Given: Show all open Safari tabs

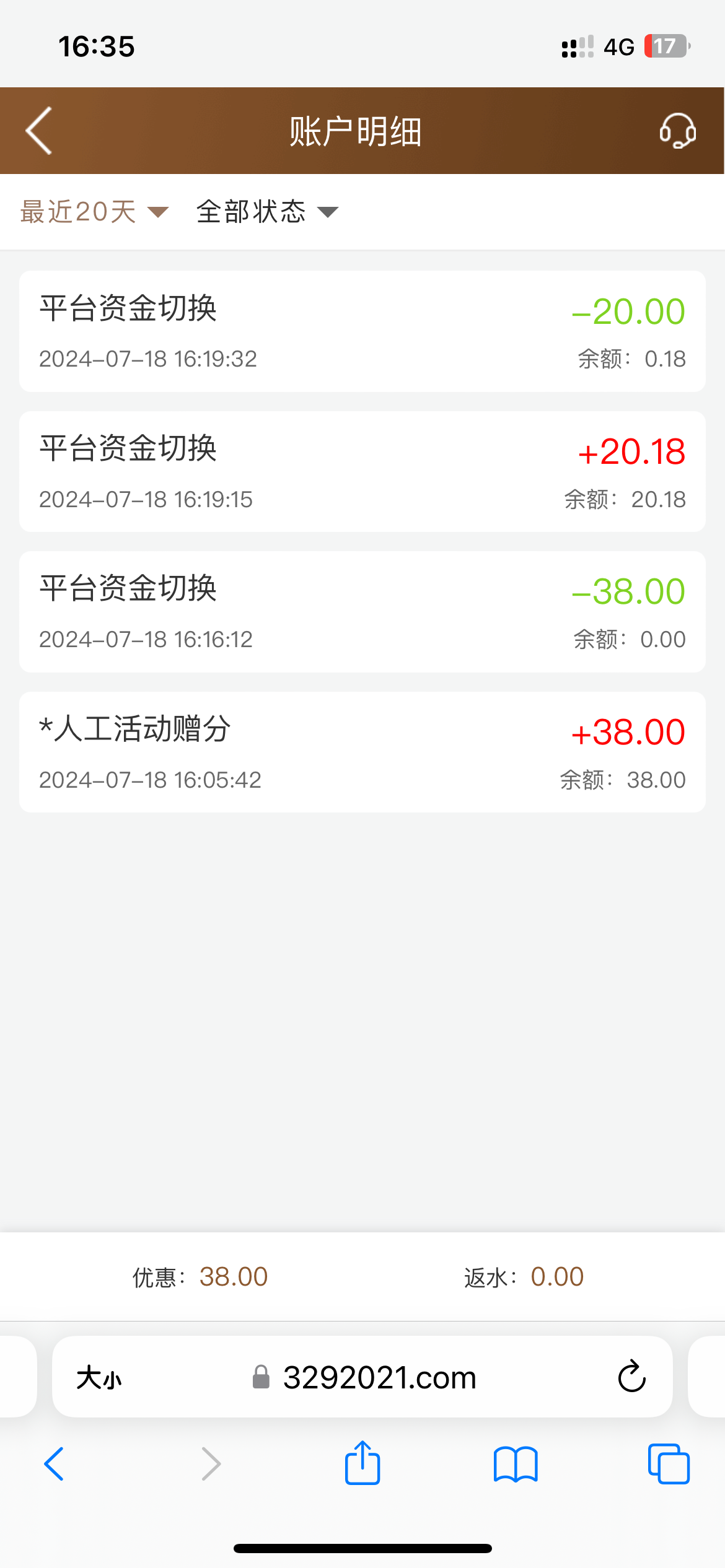Looking at the screenshot, I should pos(669,1464).
